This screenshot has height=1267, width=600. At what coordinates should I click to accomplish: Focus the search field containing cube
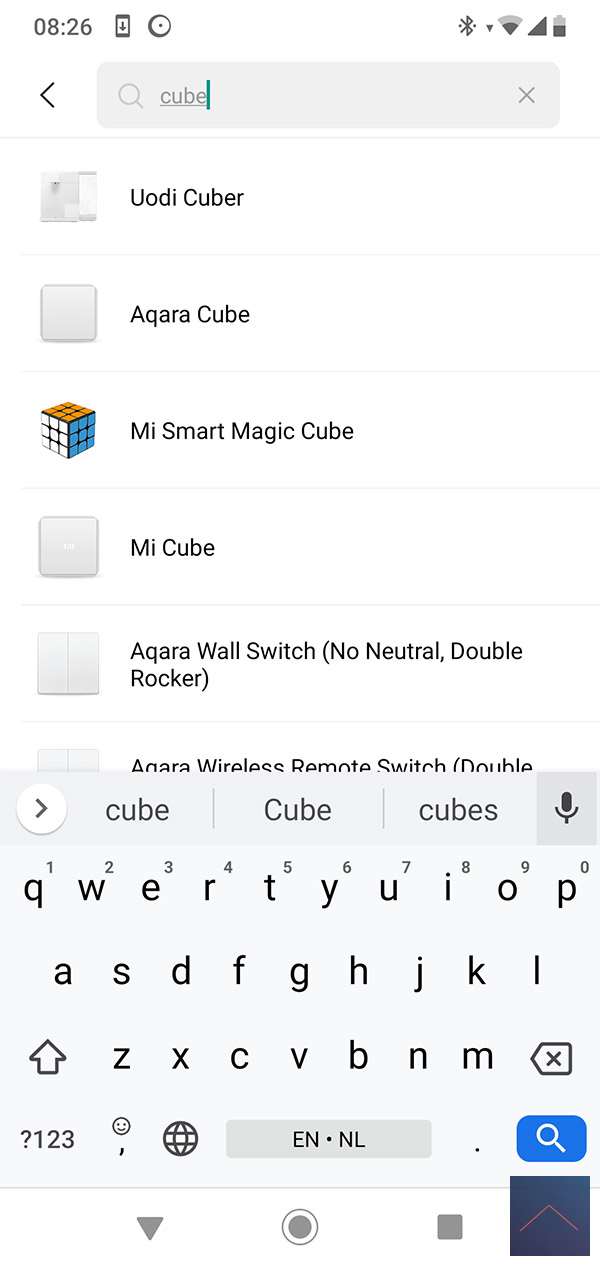coord(330,95)
